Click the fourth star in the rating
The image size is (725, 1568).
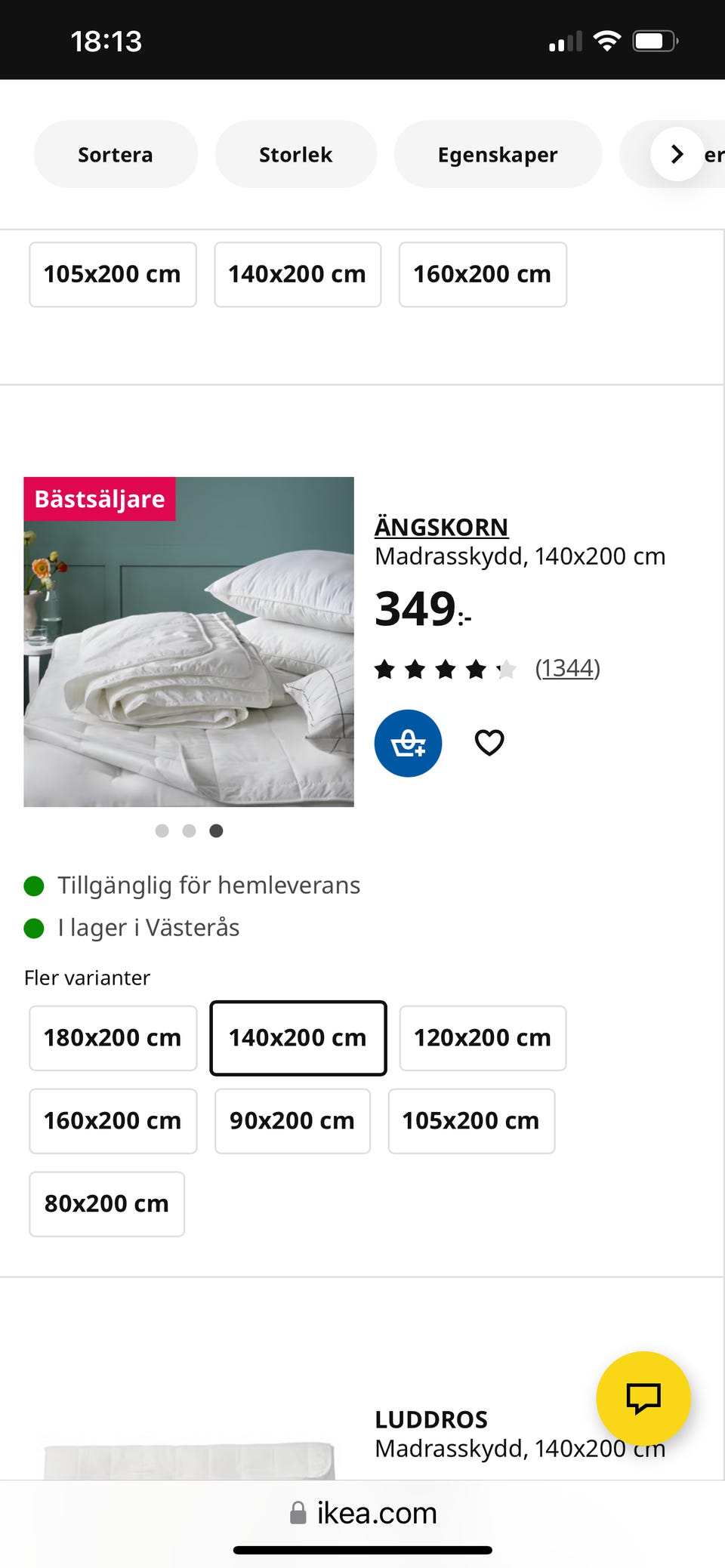coord(476,667)
